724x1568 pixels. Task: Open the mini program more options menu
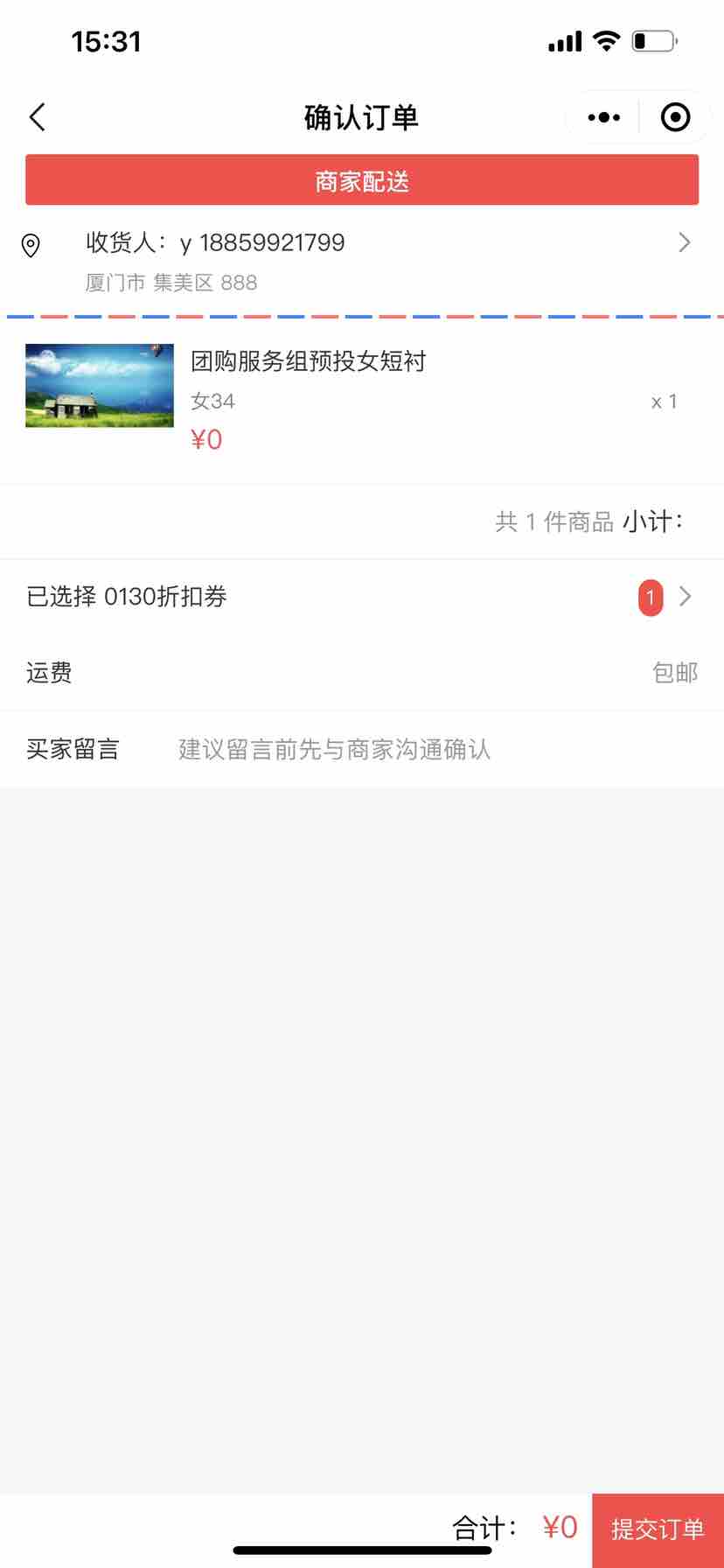pos(603,117)
